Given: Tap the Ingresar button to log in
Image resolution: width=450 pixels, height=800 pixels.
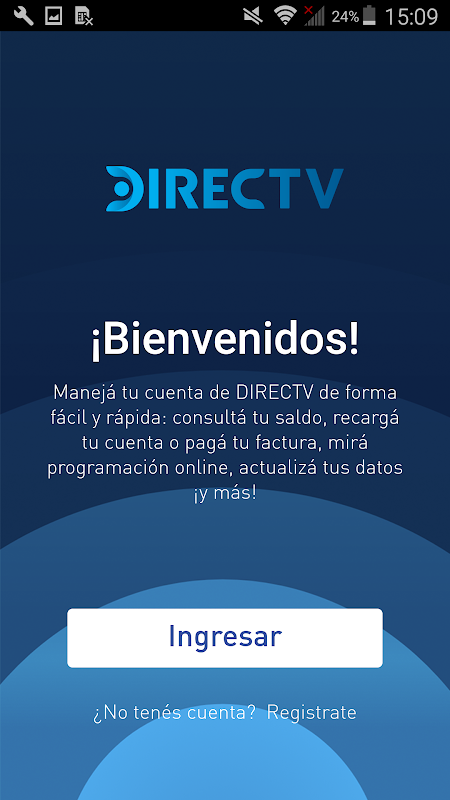Looking at the screenshot, I should click(225, 638).
